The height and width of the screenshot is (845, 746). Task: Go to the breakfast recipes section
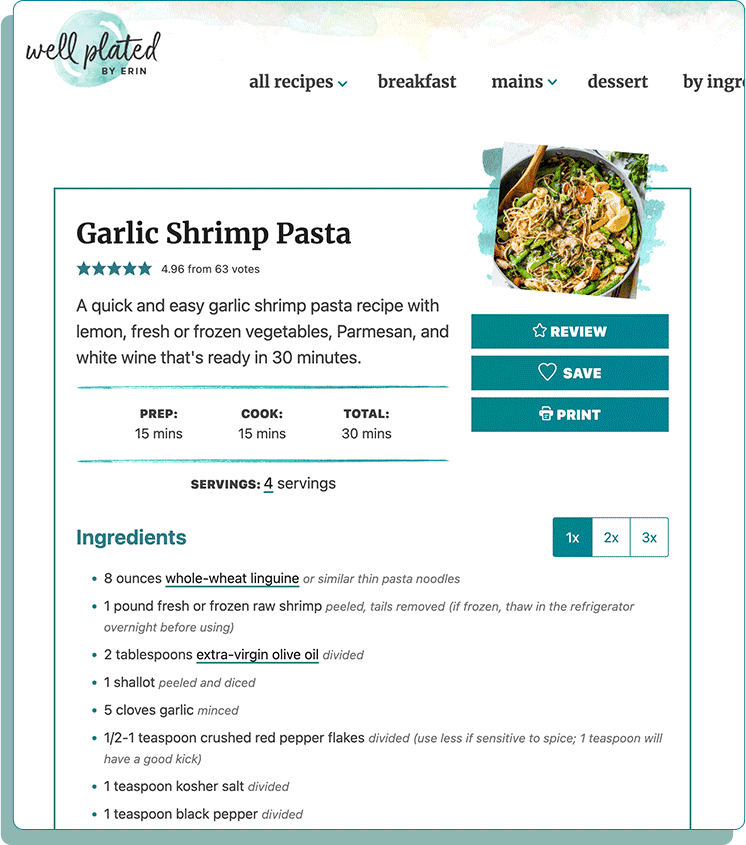tap(416, 82)
